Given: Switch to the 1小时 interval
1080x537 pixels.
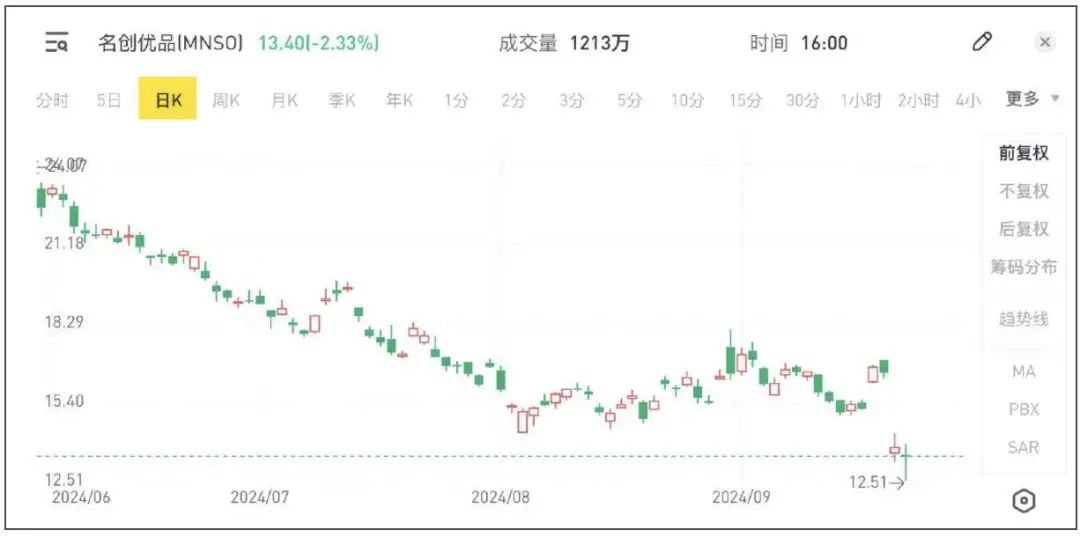Looking at the screenshot, I should point(860,100).
